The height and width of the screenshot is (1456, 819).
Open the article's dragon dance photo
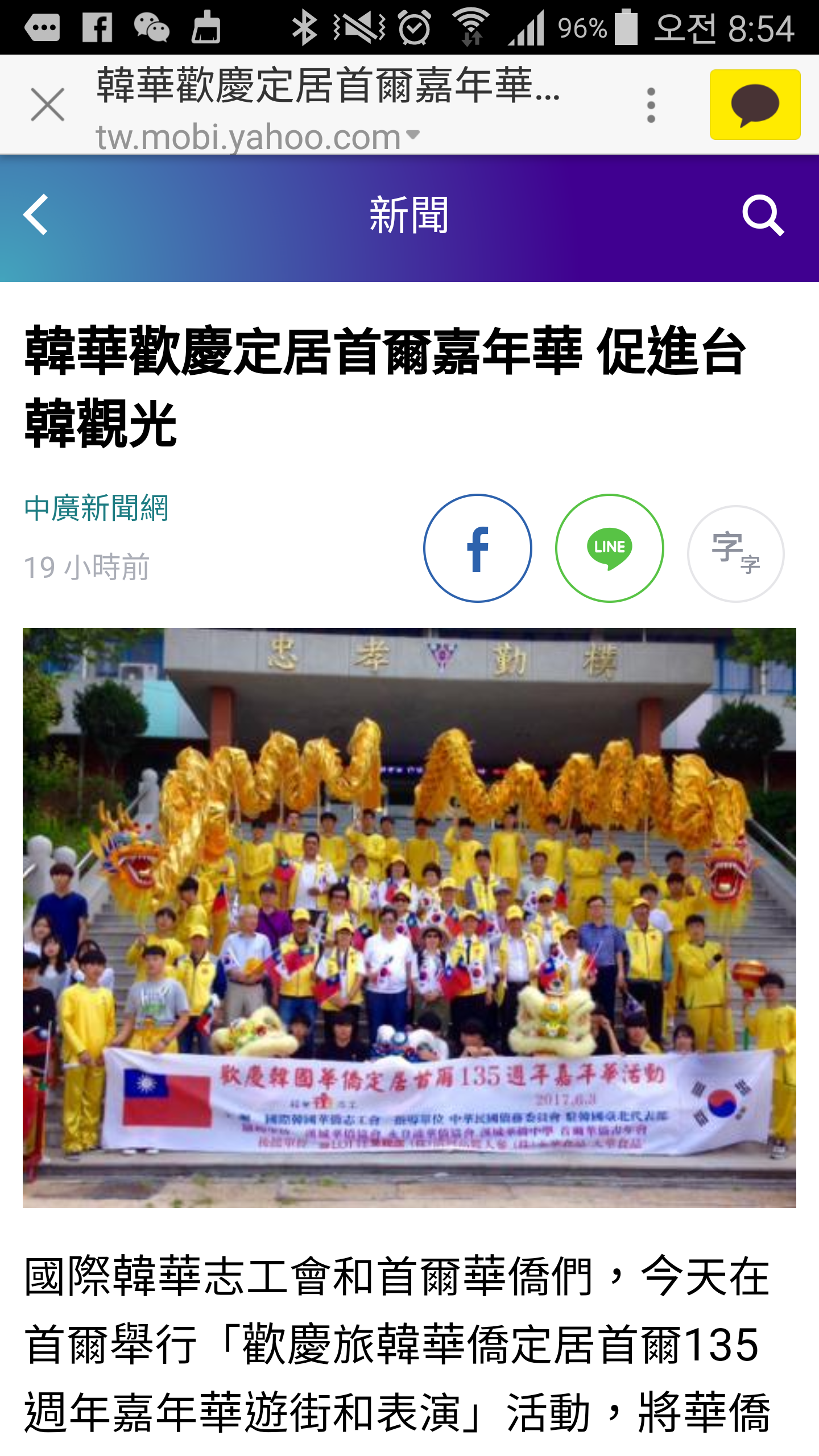[x=409, y=917]
